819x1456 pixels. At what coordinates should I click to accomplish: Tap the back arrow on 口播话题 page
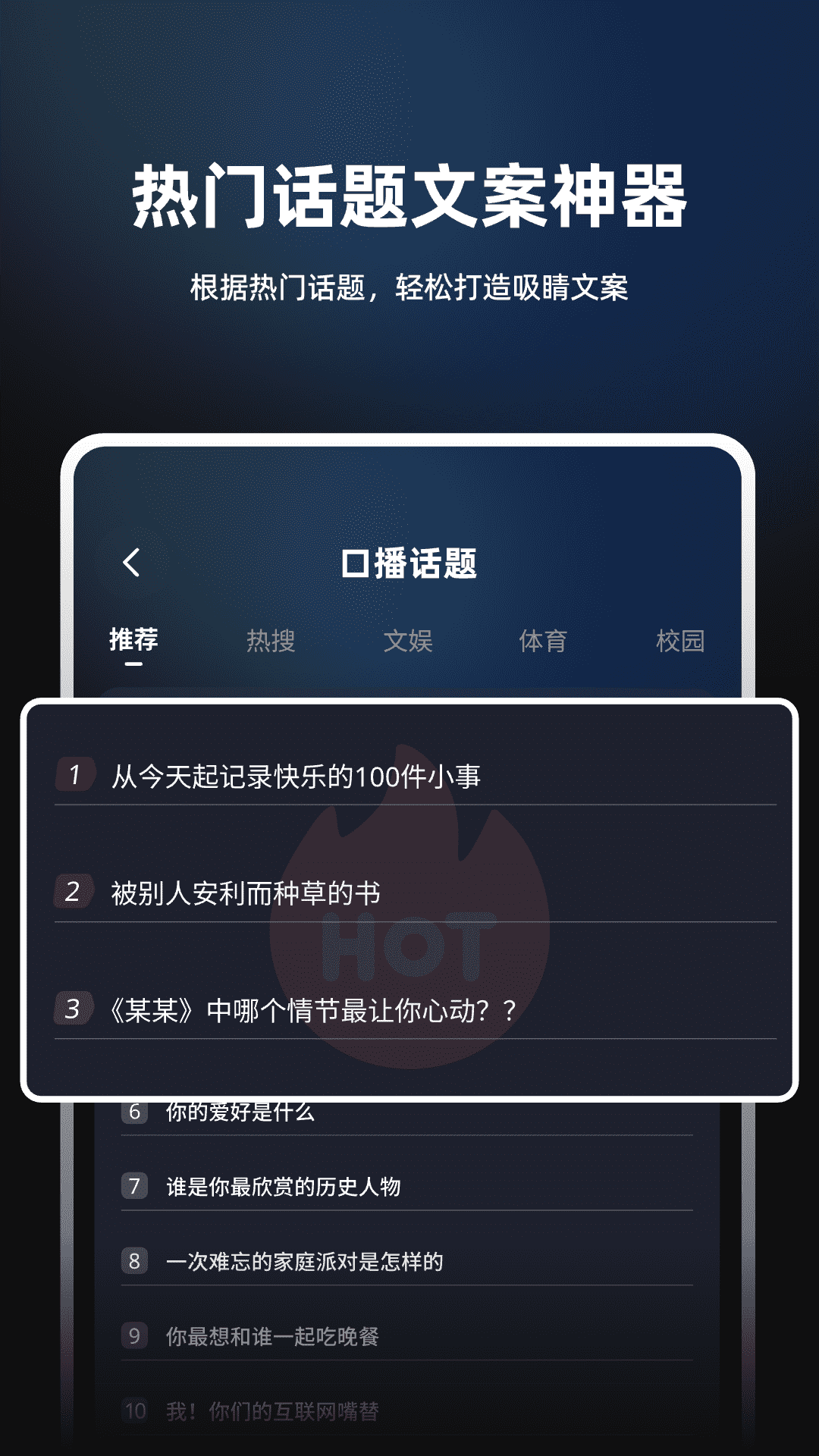click(133, 563)
